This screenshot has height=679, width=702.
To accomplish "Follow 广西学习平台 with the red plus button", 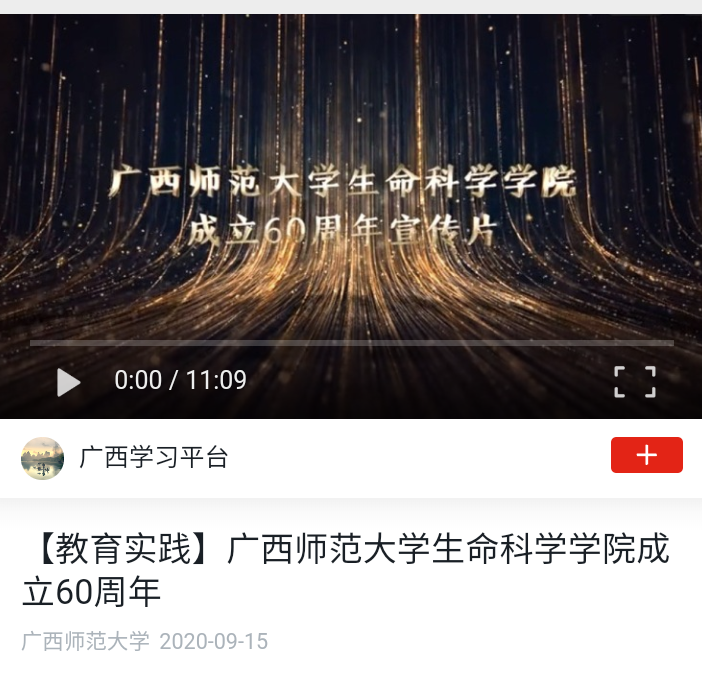I will 646,455.
